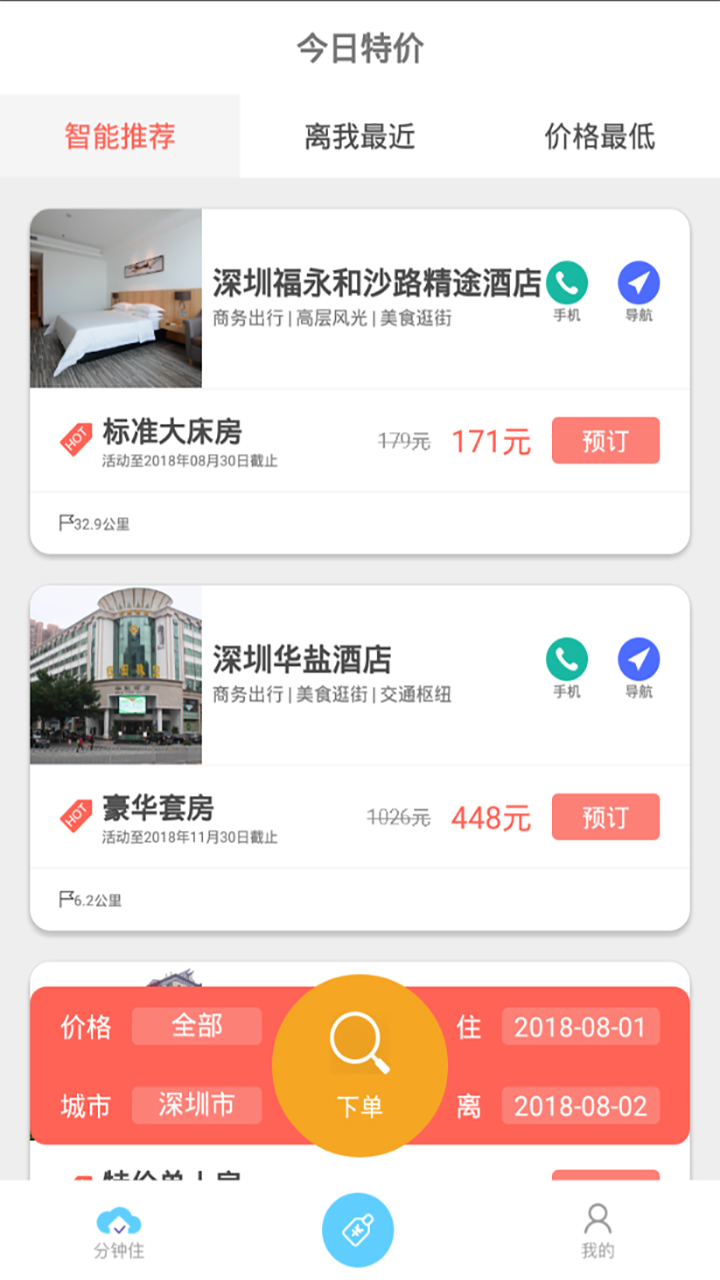Open the 我的 profile tab
The height and width of the screenshot is (1280, 720).
[x=597, y=1232]
